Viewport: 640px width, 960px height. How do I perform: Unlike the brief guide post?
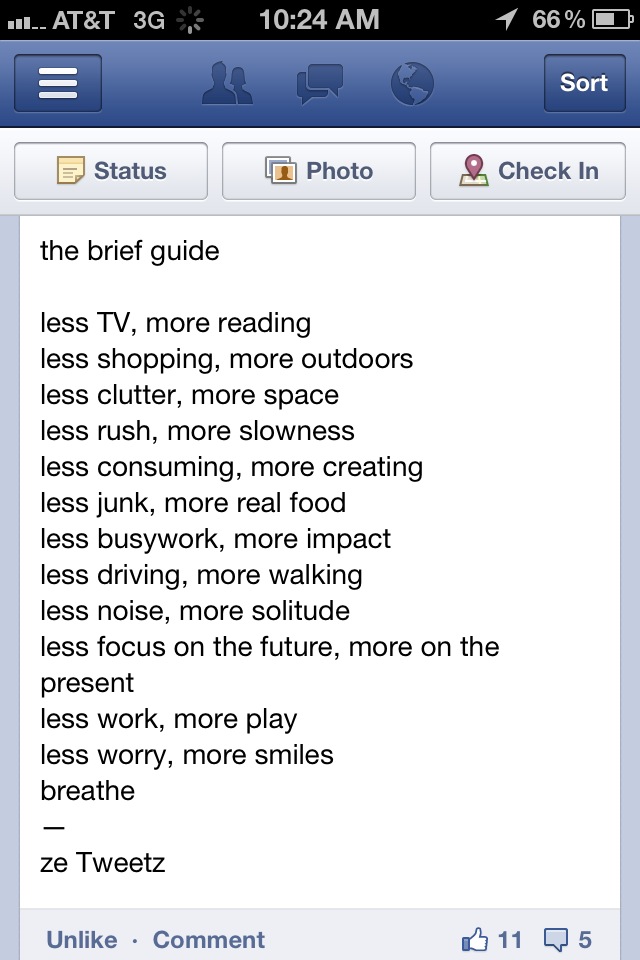82,940
